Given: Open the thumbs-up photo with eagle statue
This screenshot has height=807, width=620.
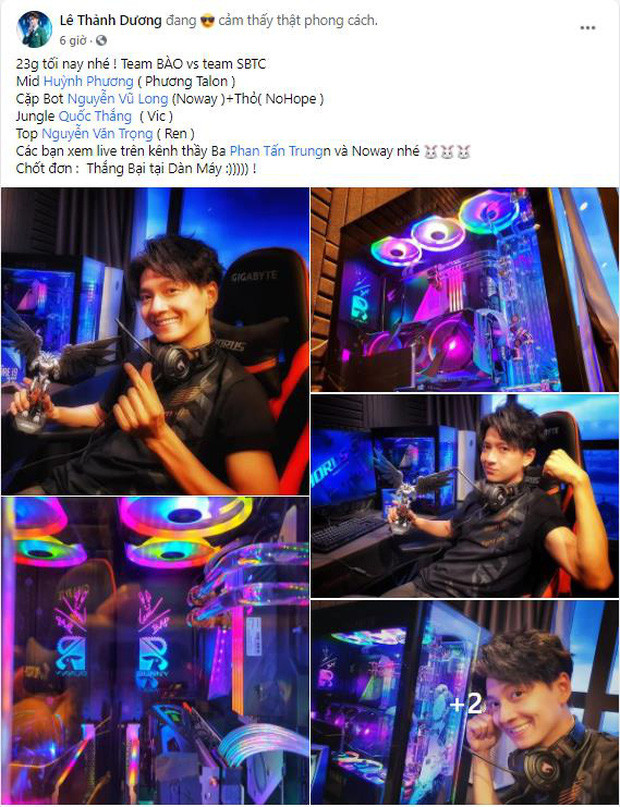Looking at the screenshot, I should coord(155,340).
